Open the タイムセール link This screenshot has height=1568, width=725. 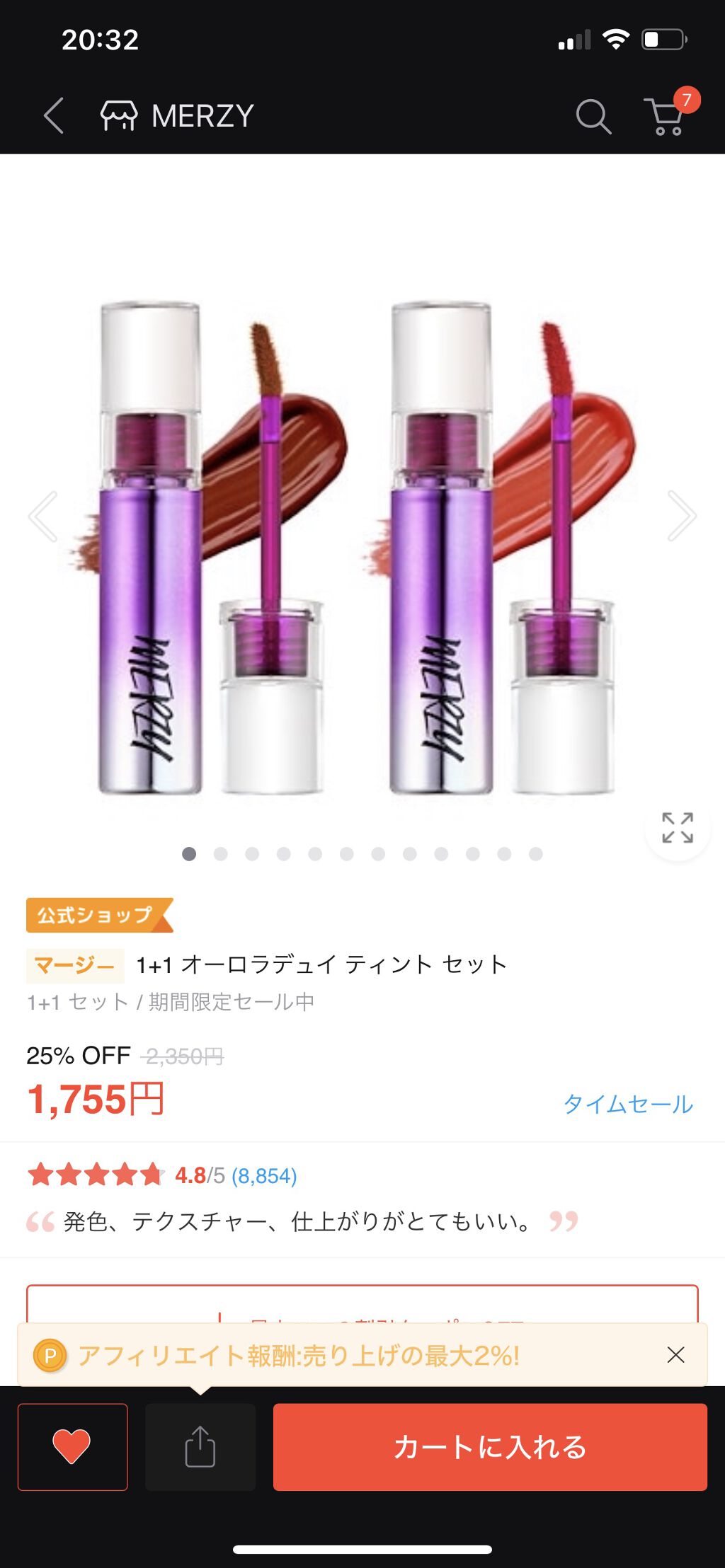coord(627,1104)
